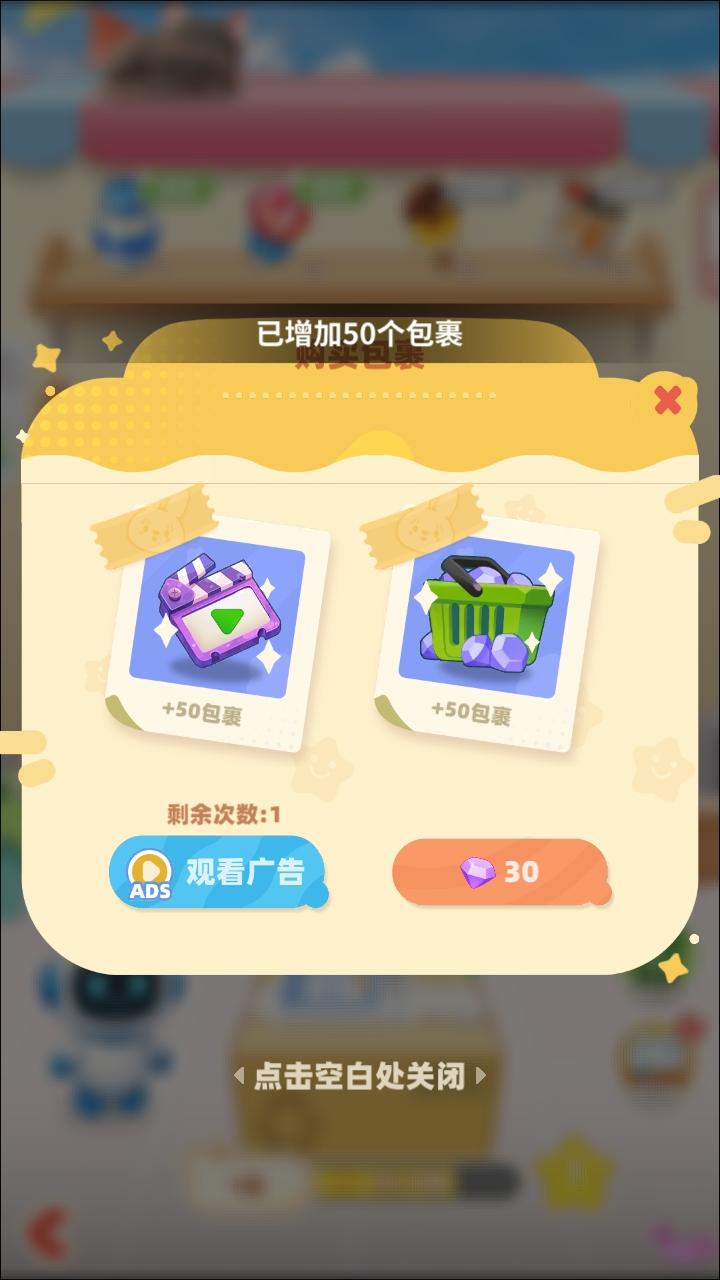The height and width of the screenshot is (1280, 720).
Task: Close the buy-parcels dialog via red X
Action: click(667, 401)
